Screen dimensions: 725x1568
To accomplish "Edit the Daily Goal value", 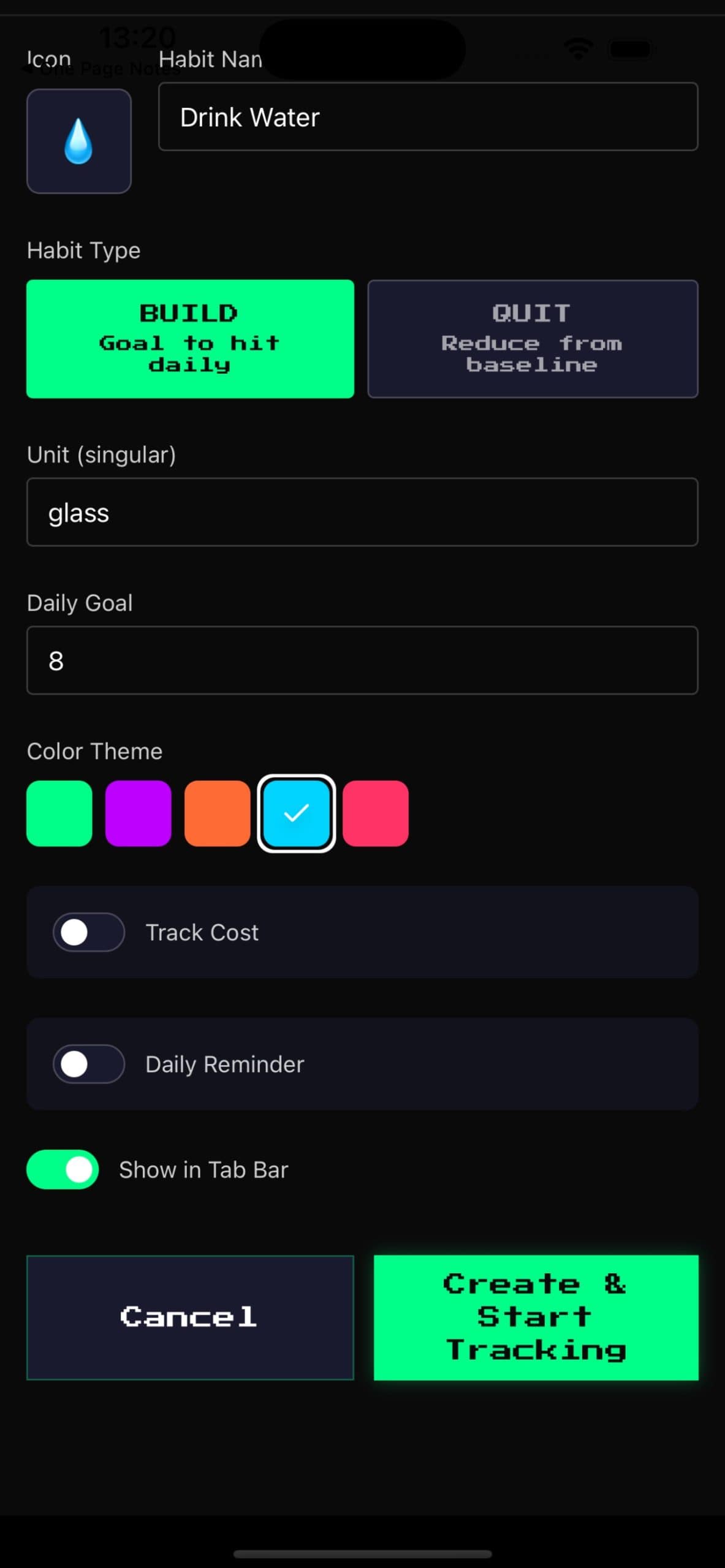I will point(362,661).
